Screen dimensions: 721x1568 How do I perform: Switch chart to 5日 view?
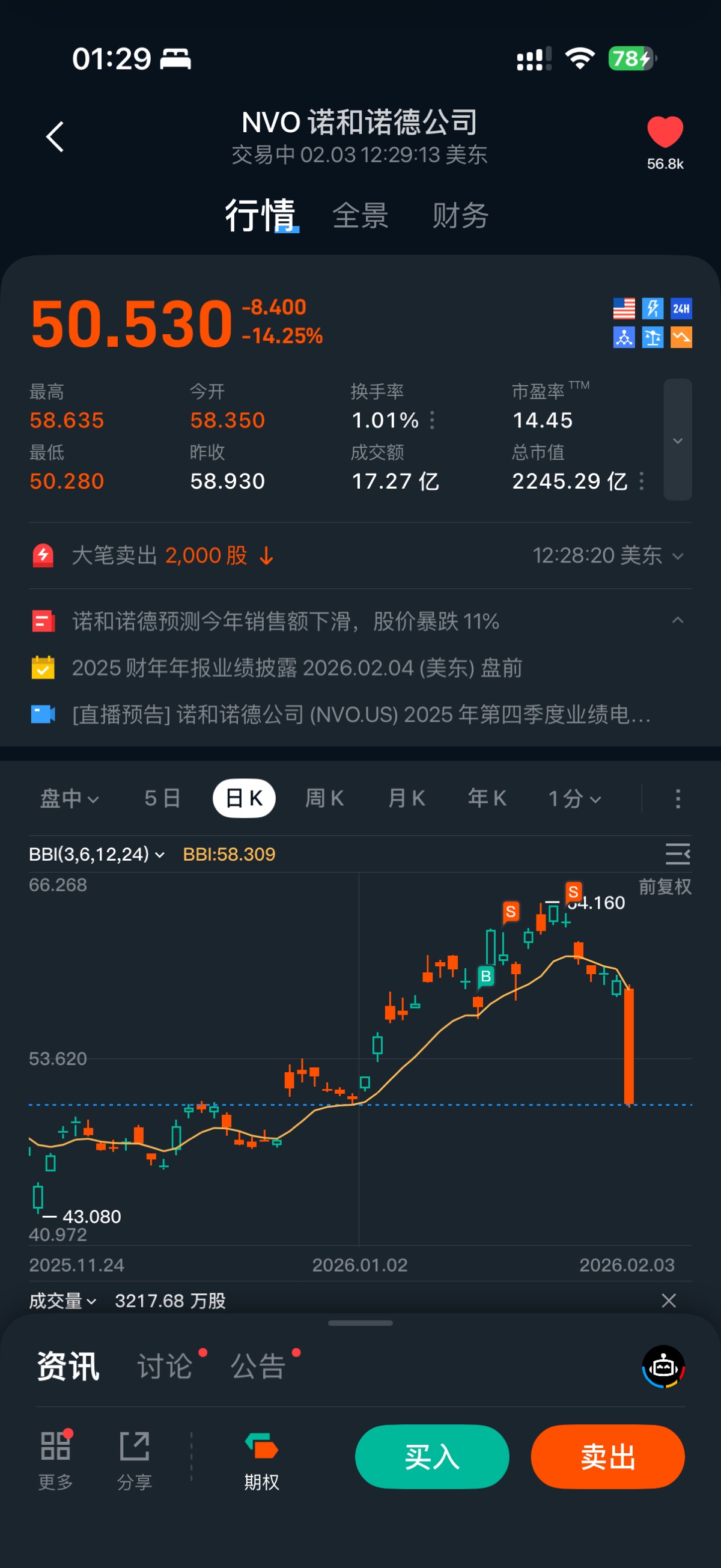pos(162,798)
